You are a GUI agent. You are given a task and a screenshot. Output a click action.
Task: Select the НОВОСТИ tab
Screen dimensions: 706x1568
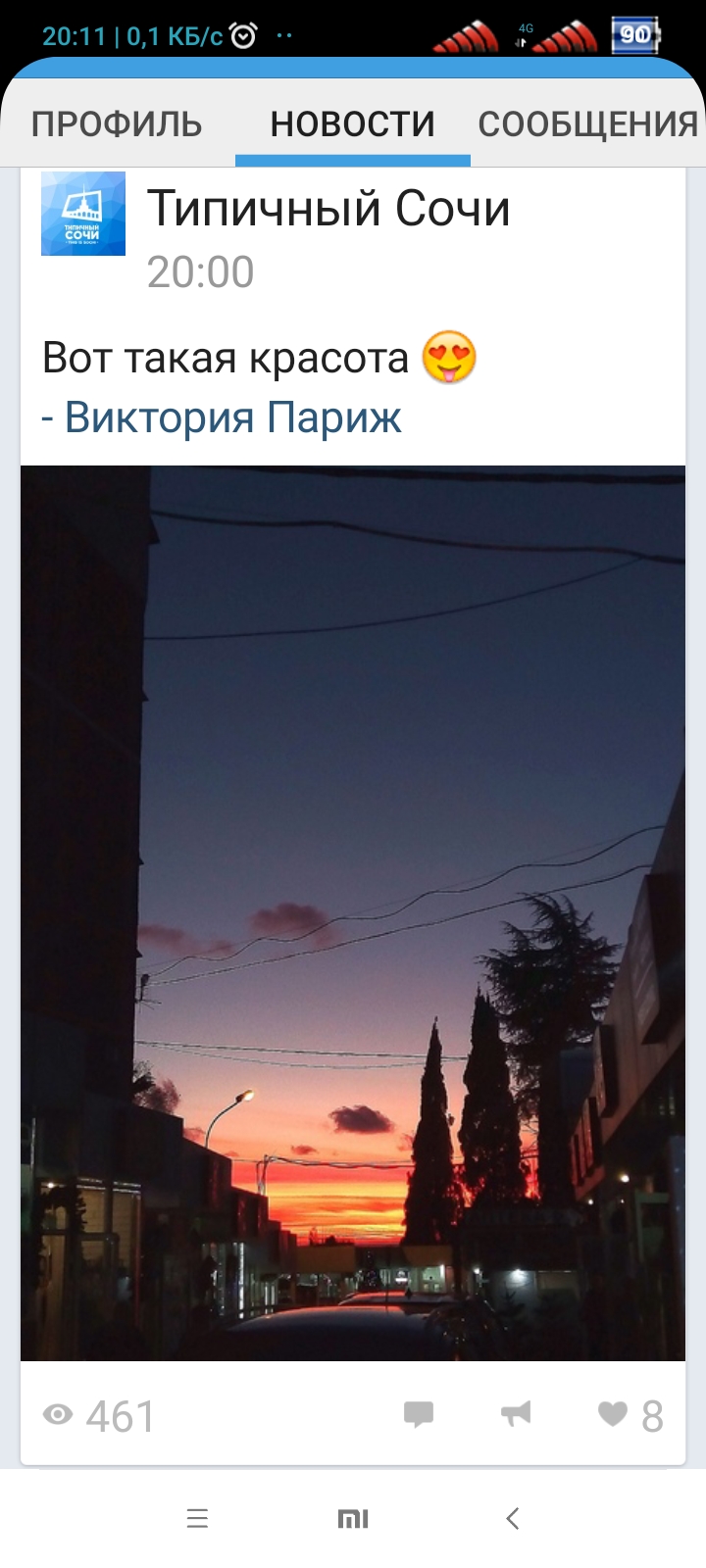[352, 124]
